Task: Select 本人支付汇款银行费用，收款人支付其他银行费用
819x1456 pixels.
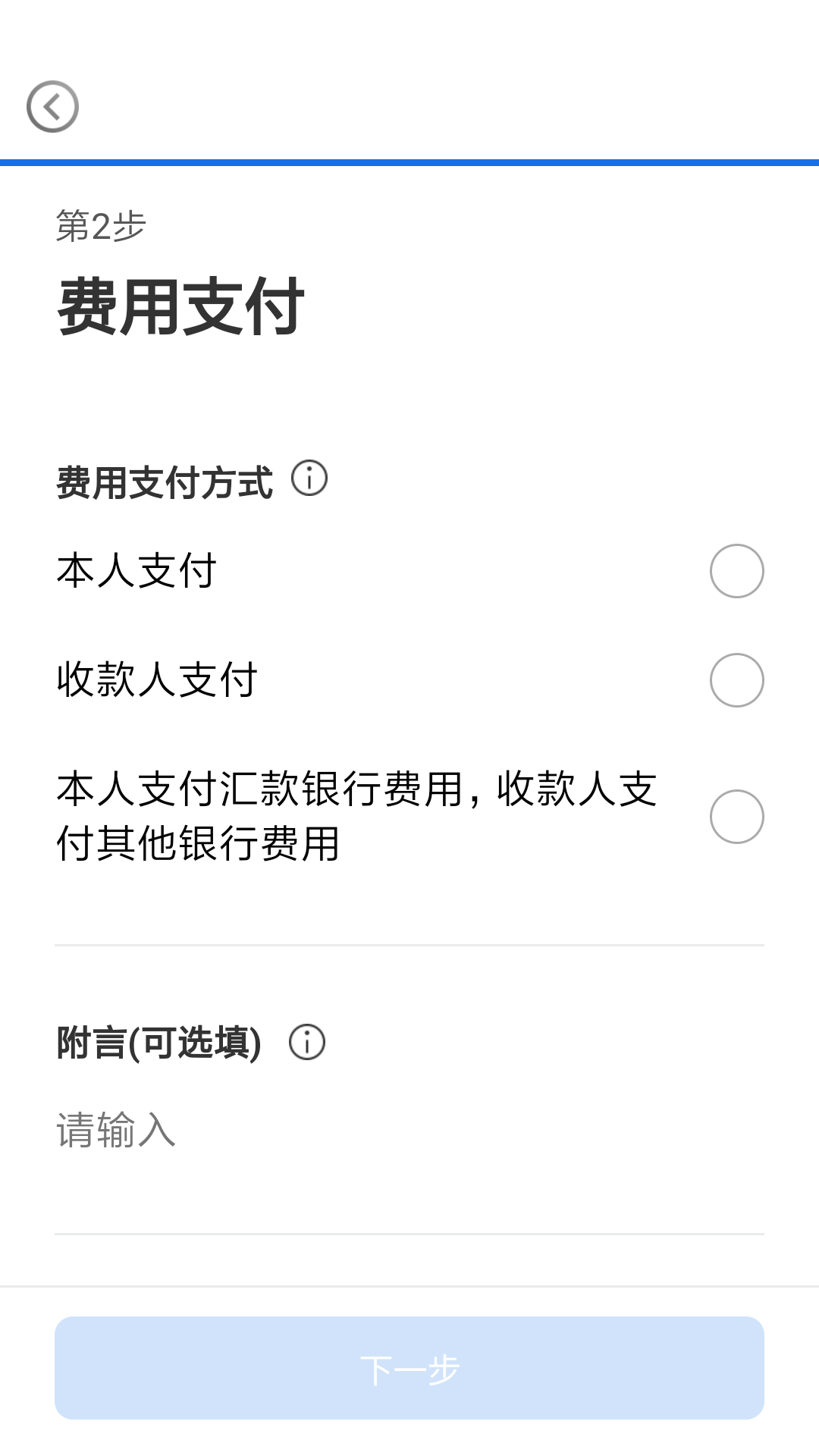Action: point(409,817)
